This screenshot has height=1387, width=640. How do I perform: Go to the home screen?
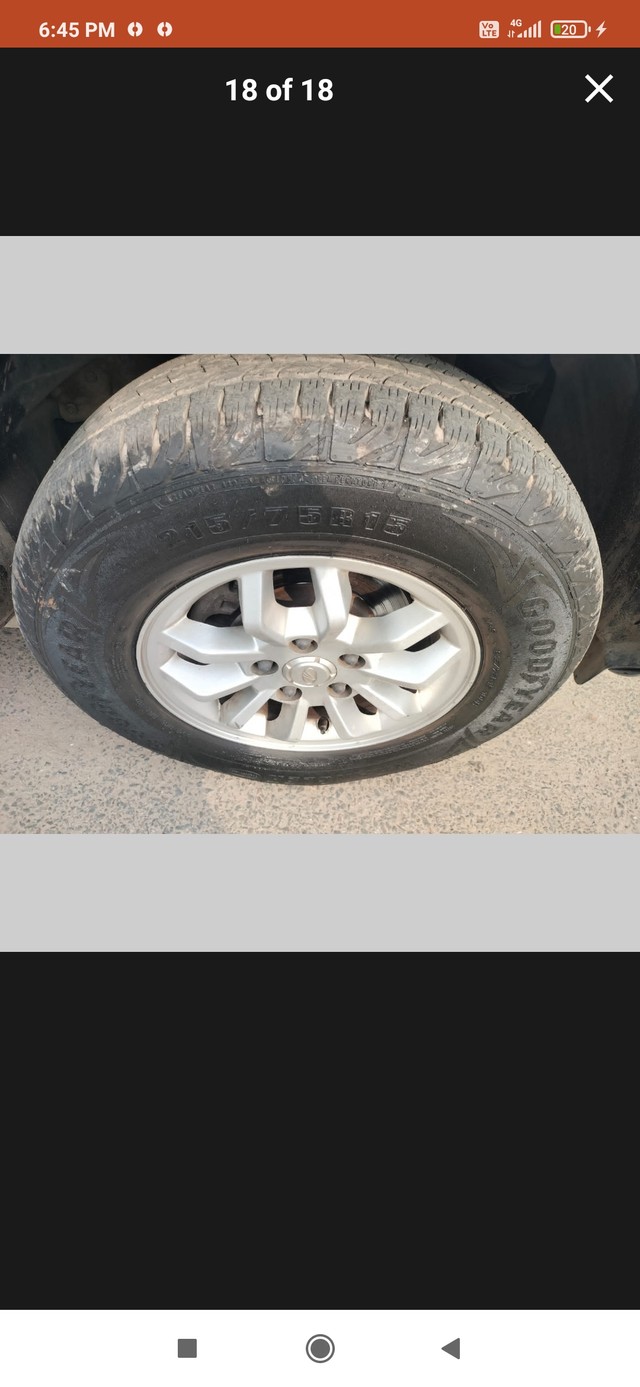point(320,1348)
